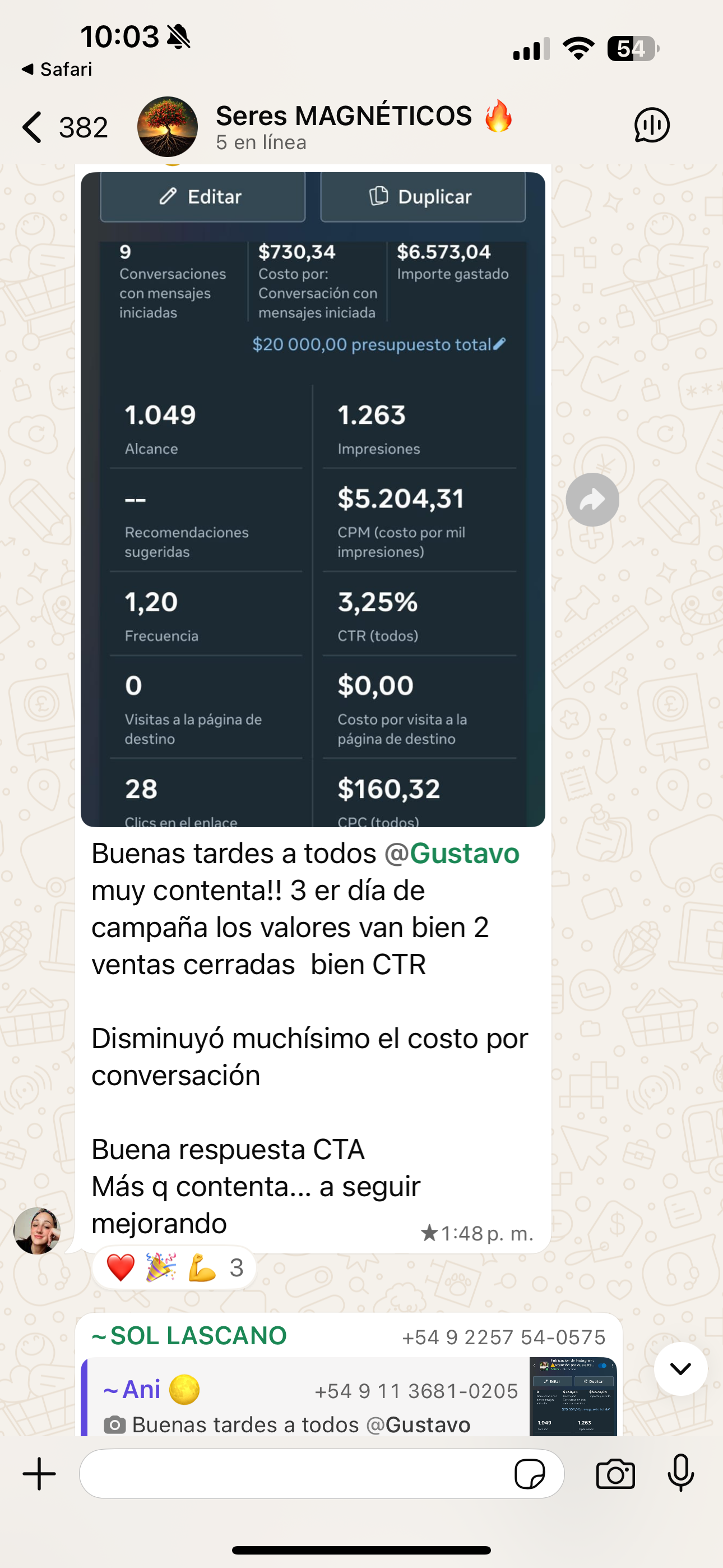View SOL LASCANO's contact info
This screenshot has height=1568, width=723.
click(x=189, y=1335)
